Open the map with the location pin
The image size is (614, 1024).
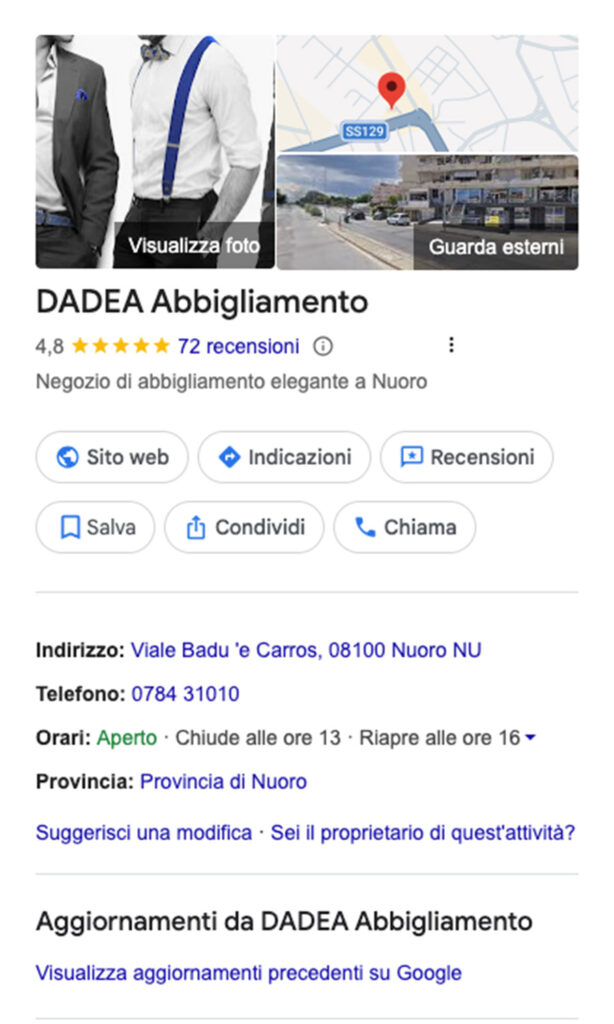click(x=427, y=93)
